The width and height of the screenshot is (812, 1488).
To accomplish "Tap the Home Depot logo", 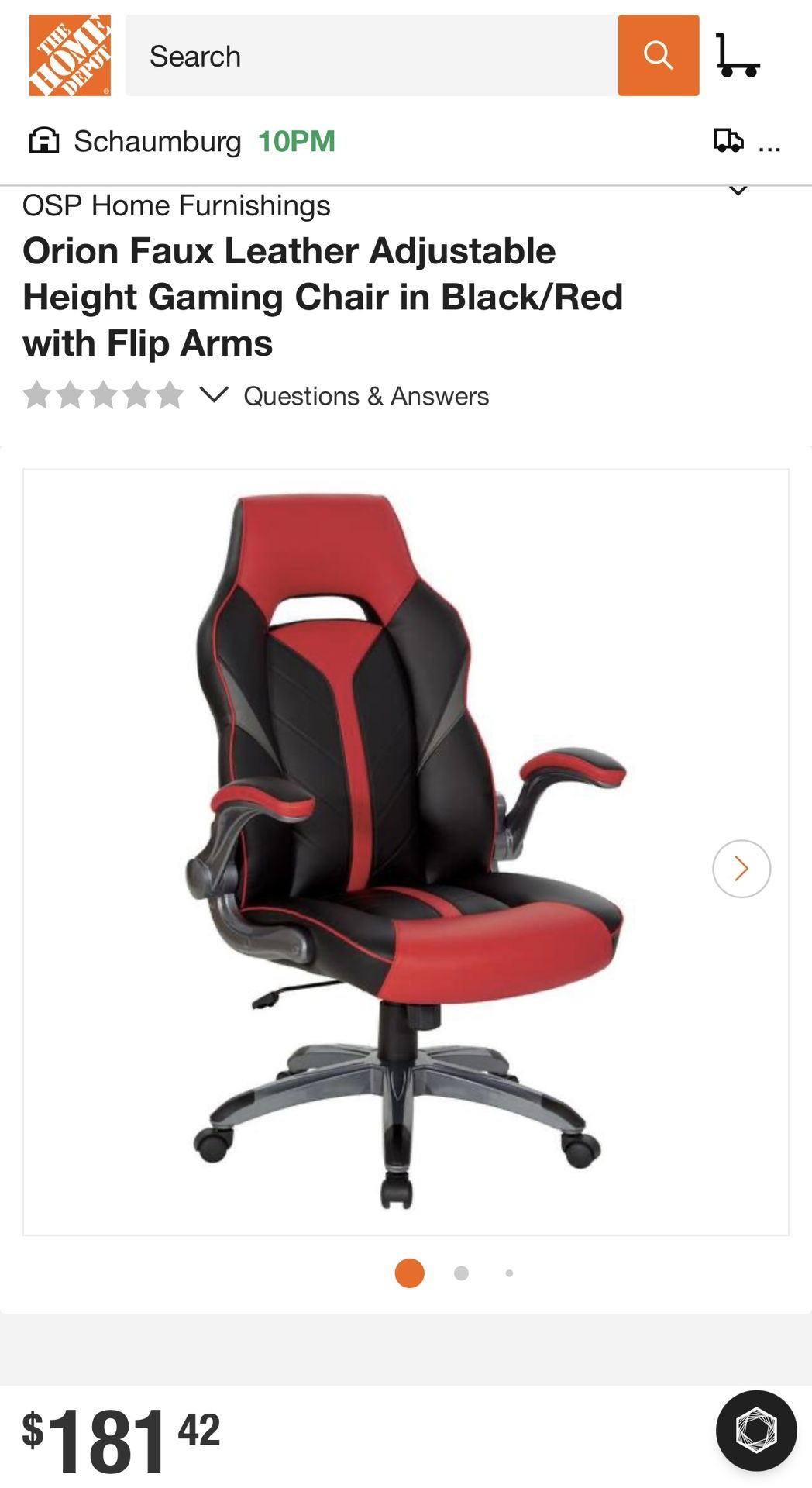I will coord(70,55).
